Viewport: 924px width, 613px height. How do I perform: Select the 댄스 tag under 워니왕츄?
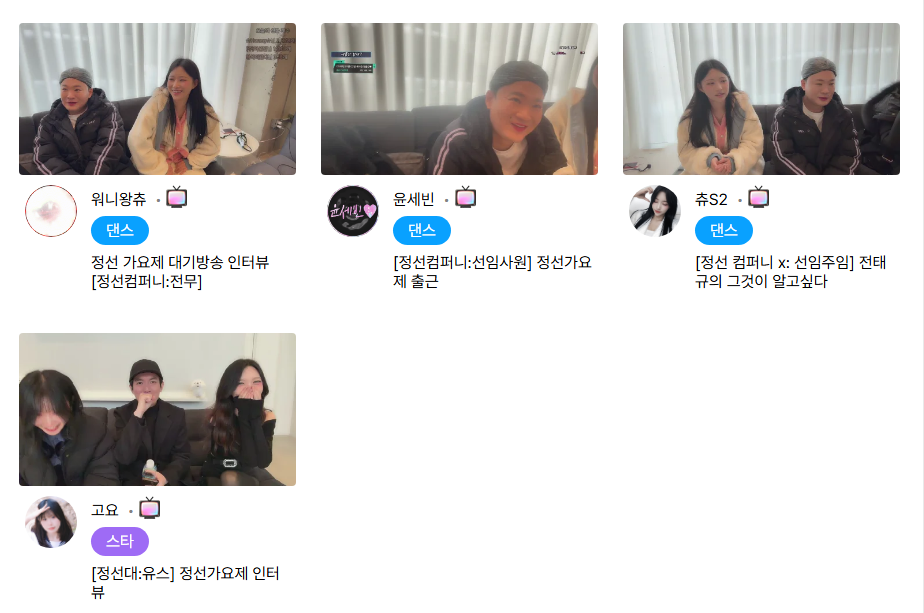pyautogui.click(x=120, y=231)
